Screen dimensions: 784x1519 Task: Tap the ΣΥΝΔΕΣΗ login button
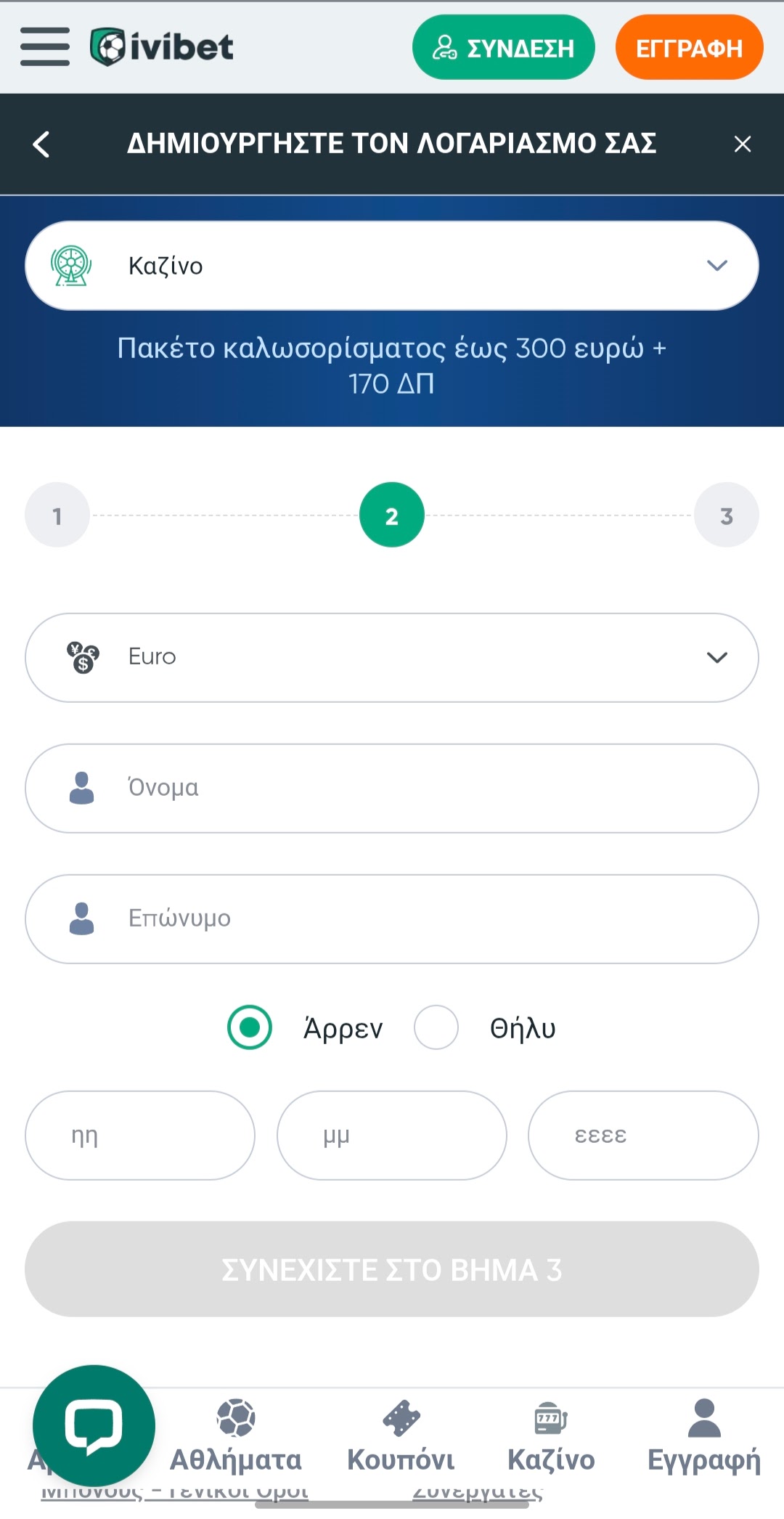503,48
